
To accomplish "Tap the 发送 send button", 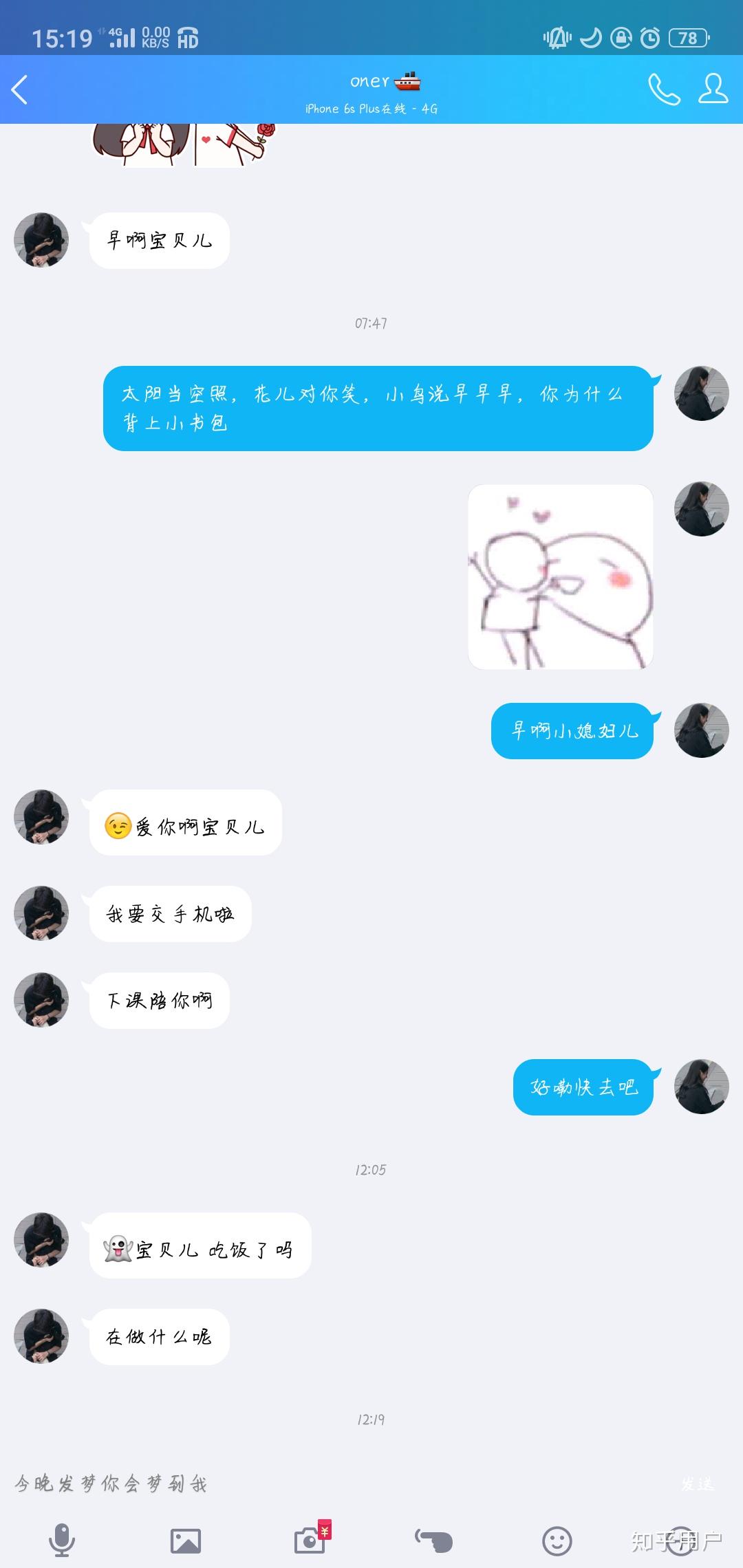I will pos(697,1483).
